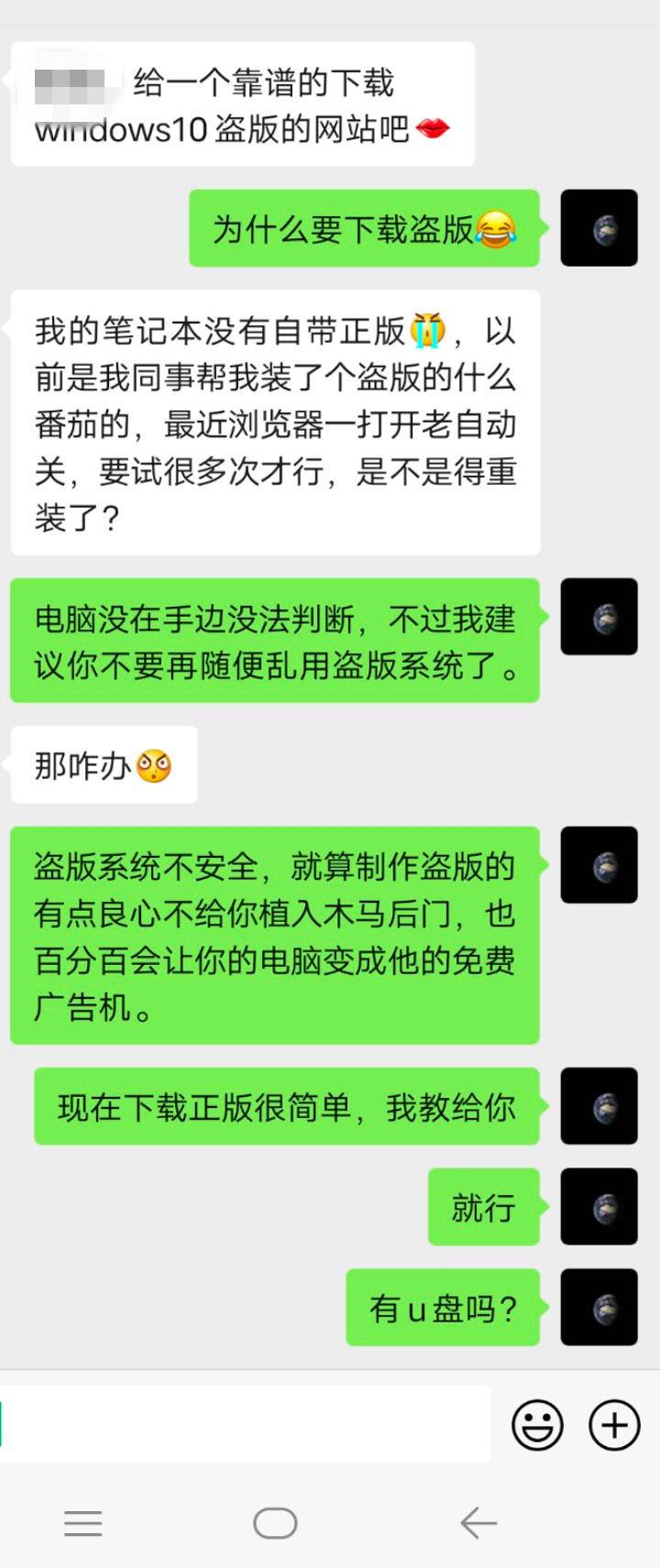Image resolution: width=660 pixels, height=1568 pixels.
Task: Tap the '就行' green bubble
Action: [483, 1207]
